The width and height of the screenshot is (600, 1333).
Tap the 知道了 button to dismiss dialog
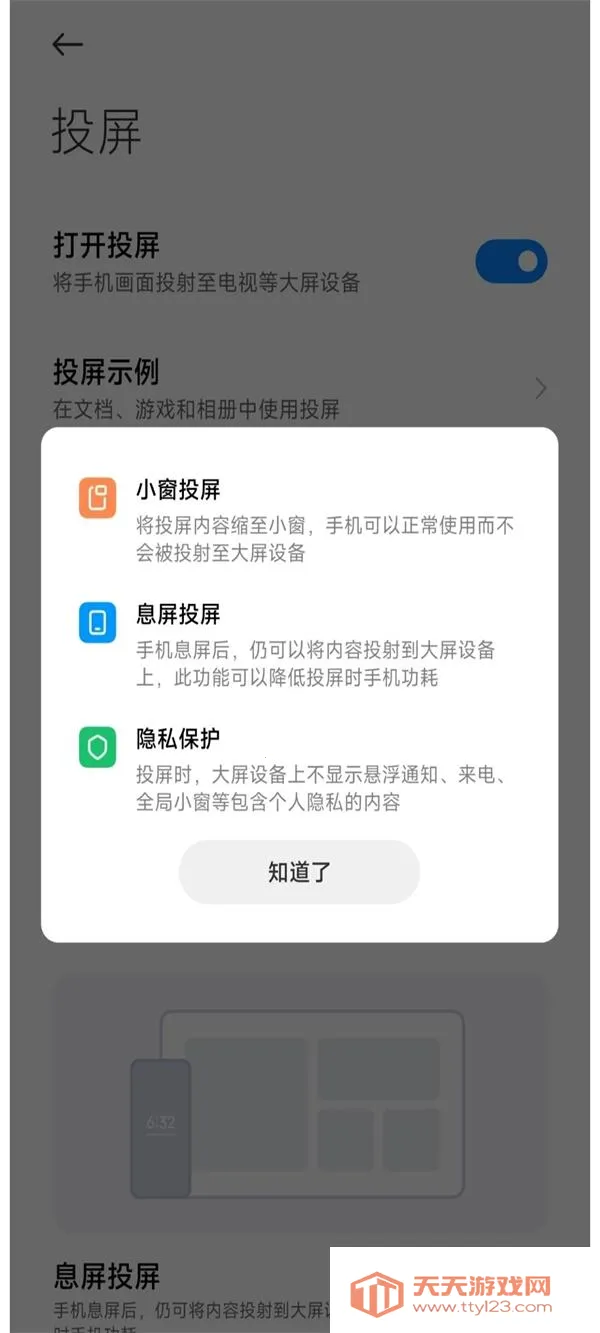click(x=299, y=872)
